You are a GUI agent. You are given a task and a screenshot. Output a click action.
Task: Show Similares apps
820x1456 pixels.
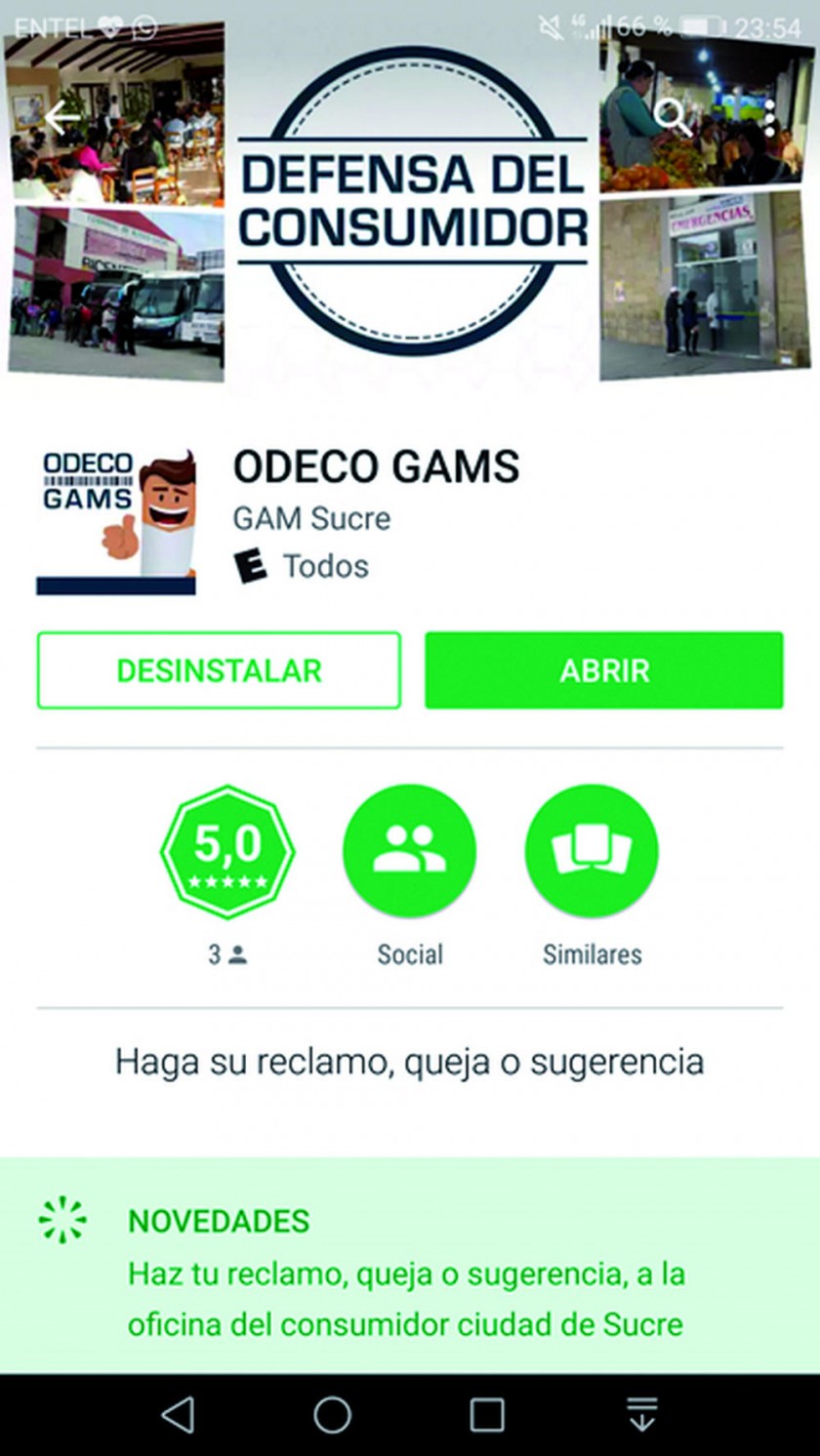[x=592, y=851]
